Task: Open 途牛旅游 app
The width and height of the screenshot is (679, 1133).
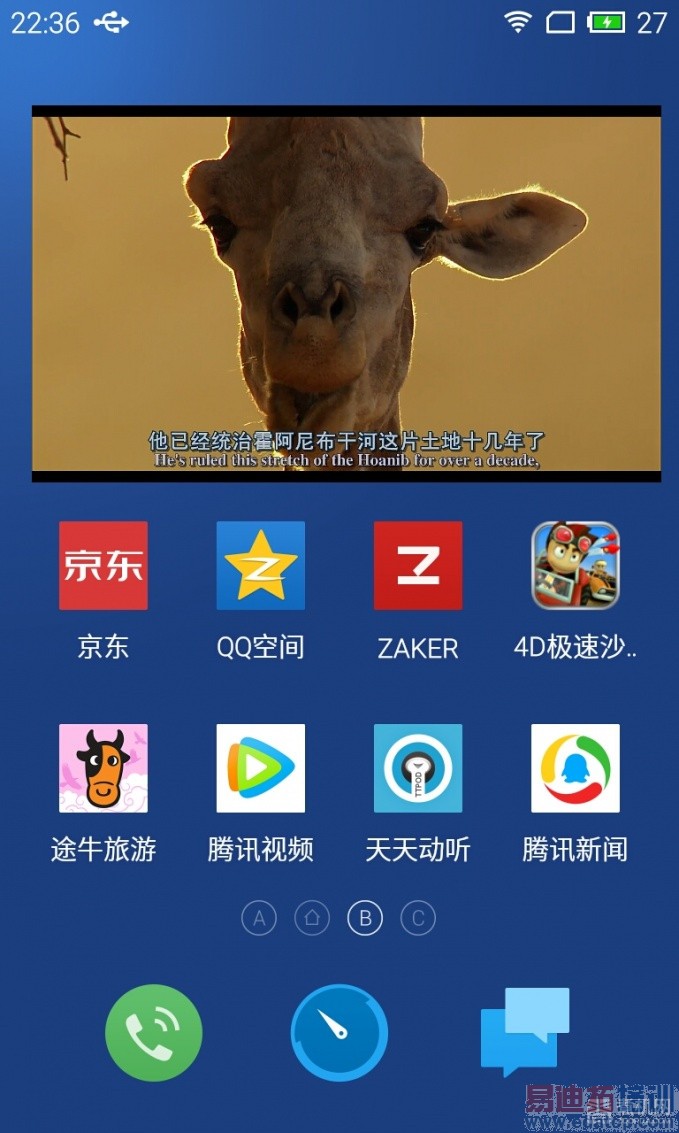Action: coord(103,768)
